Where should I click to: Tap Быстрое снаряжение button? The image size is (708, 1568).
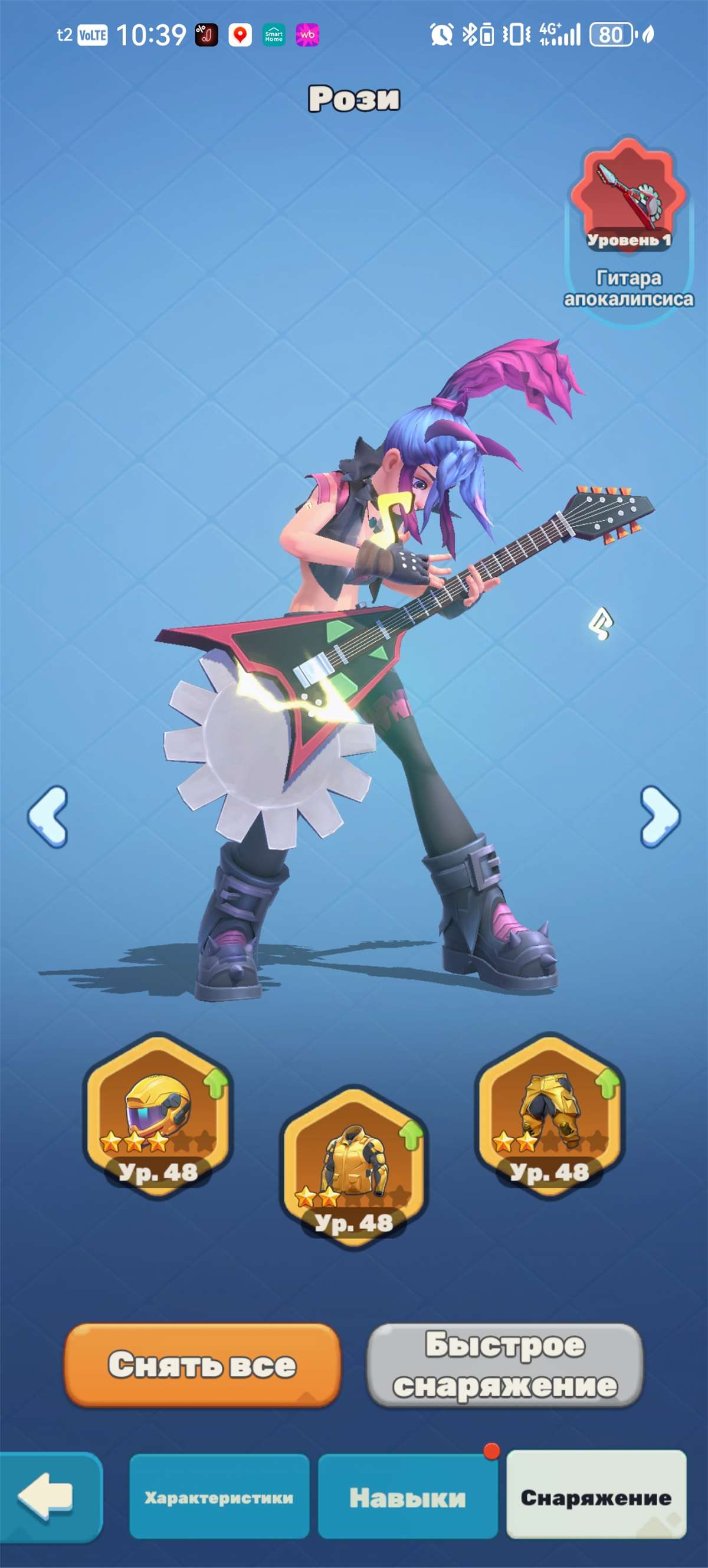point(505,1365)
